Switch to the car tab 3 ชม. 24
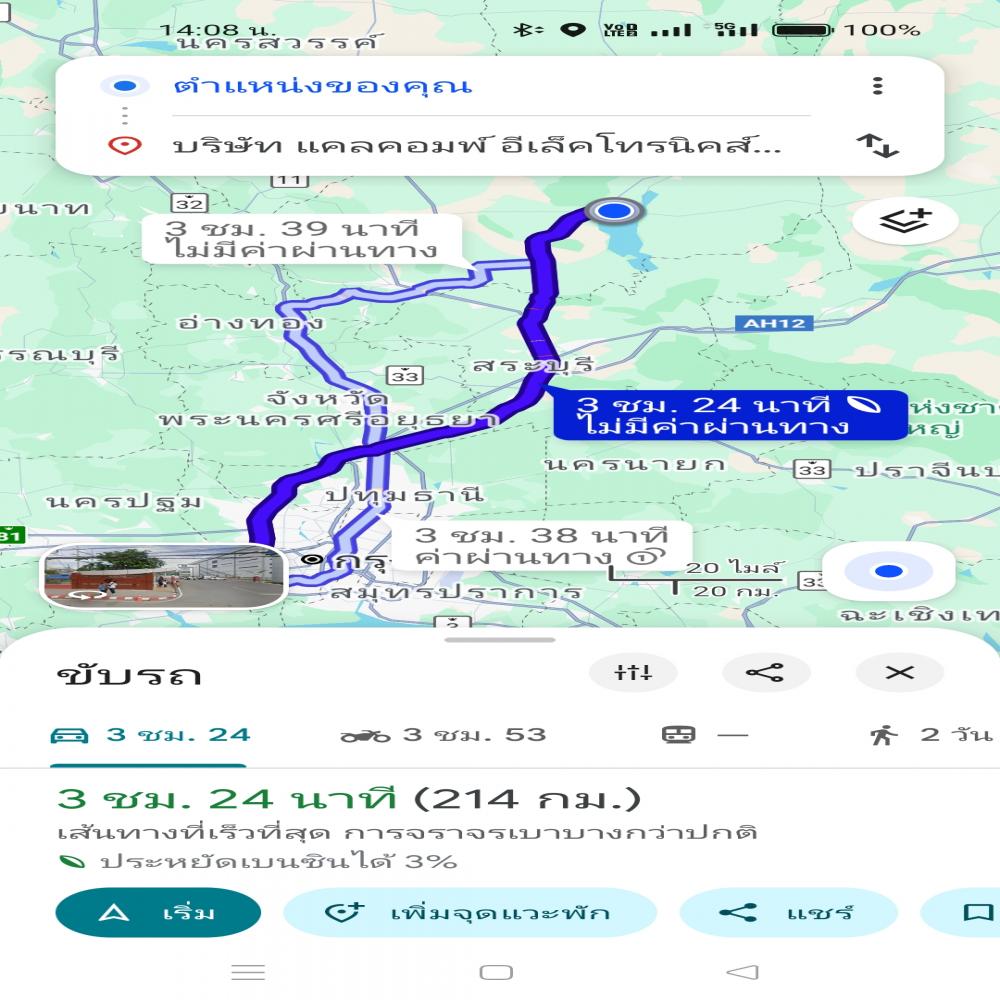Image resolution: width=1000 pixels, height=1000 pixels. pyautogui.click(x=150, y=735)
